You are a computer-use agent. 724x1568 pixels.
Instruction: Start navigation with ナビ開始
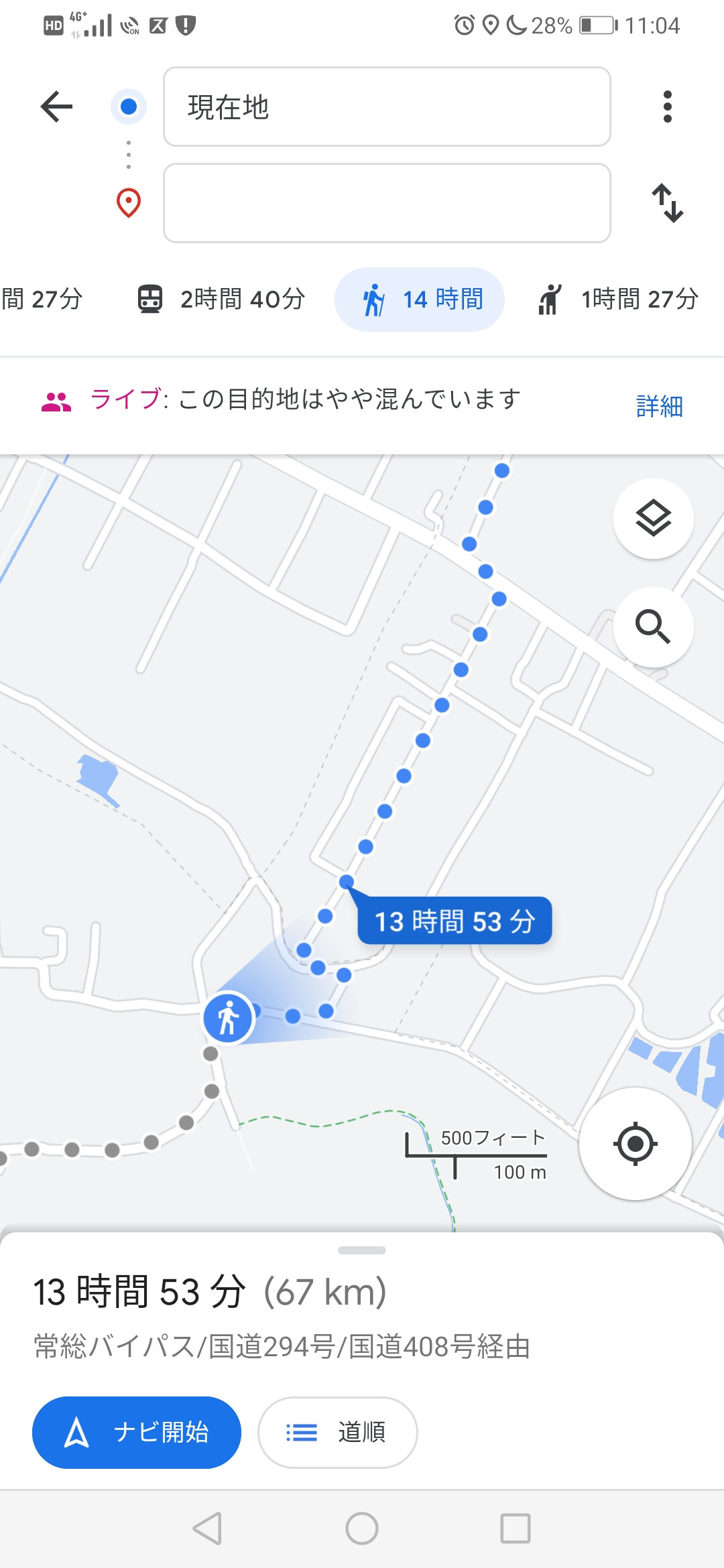tap(137, 1432)
